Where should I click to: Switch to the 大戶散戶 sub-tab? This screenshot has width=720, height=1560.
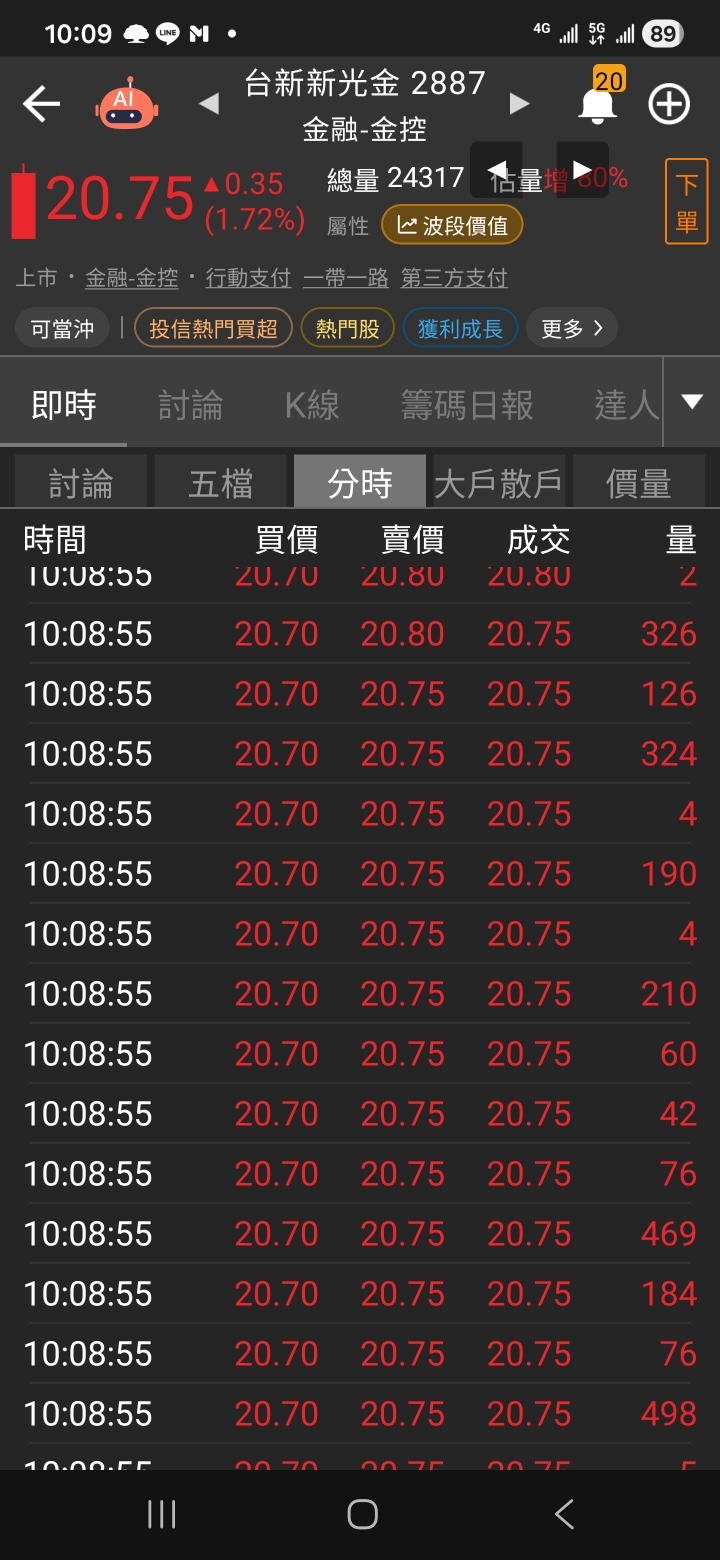pyautogui.click(x=498, y=482)
